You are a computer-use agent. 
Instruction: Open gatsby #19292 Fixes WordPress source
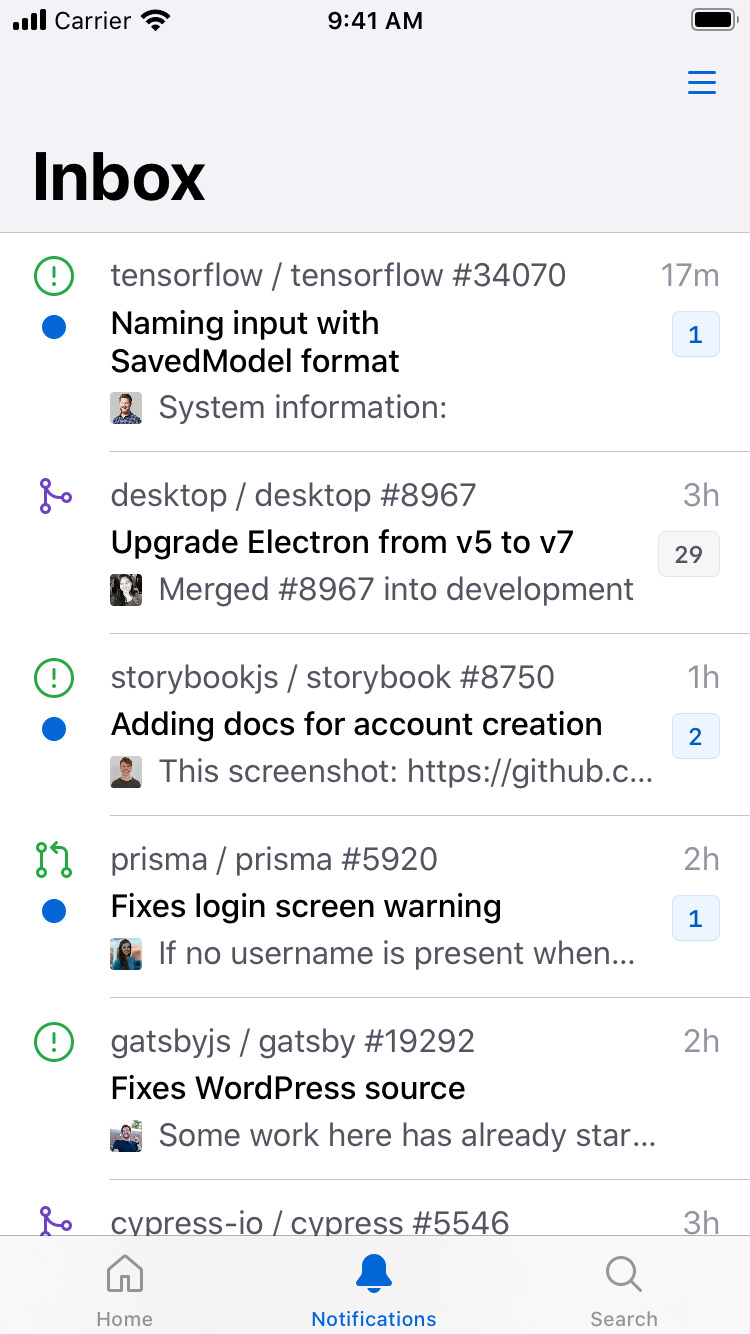coord(380,1089)
